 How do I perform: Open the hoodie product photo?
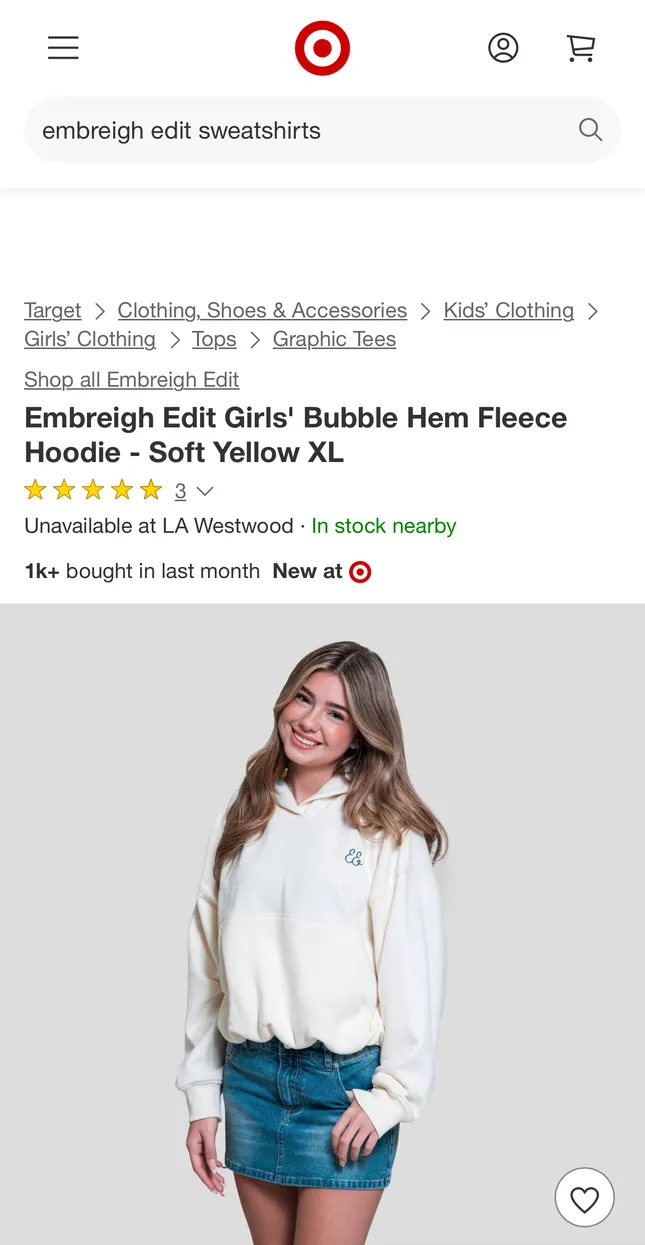pos(322,924)
